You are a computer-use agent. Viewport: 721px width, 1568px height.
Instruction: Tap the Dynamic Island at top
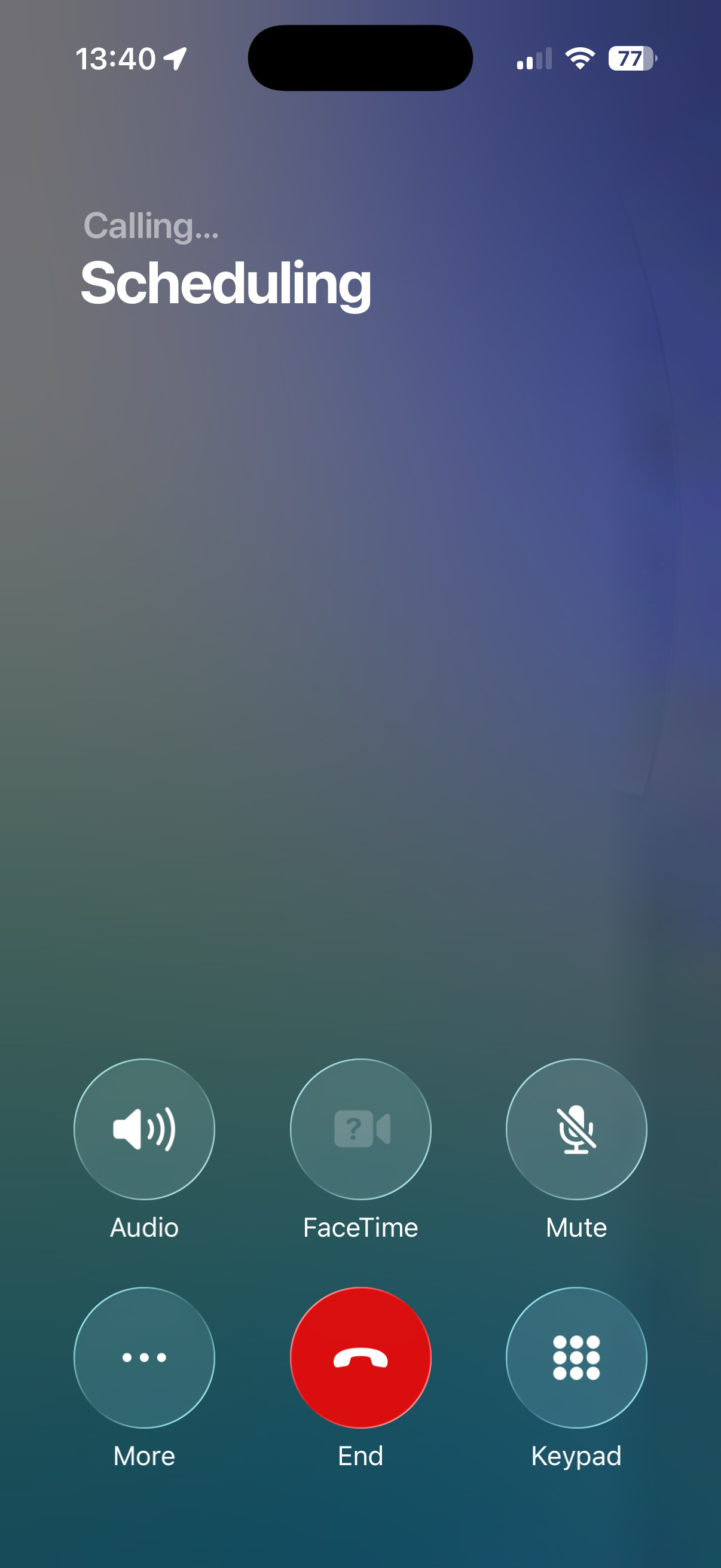coord(360,57)
